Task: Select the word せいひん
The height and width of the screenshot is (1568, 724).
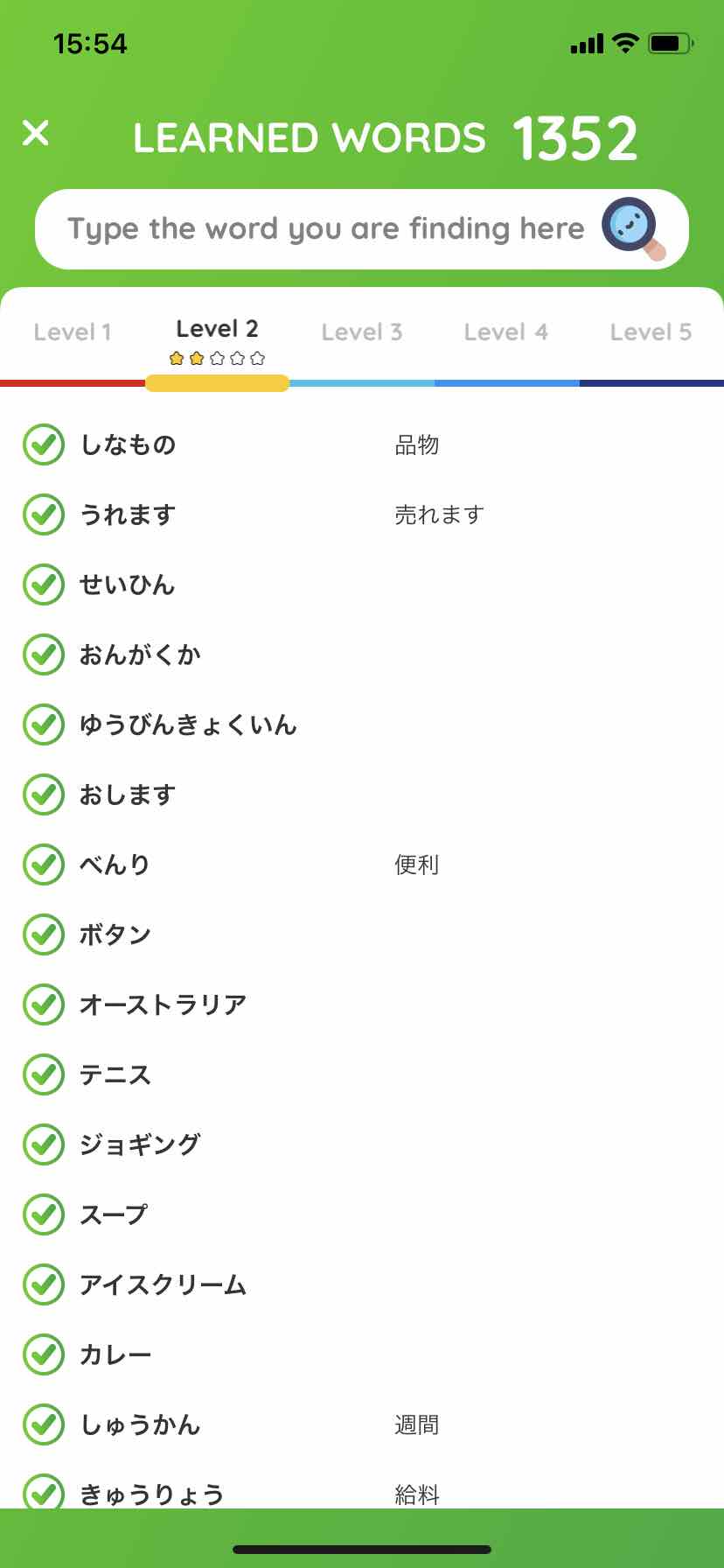Action: (362, 584)
